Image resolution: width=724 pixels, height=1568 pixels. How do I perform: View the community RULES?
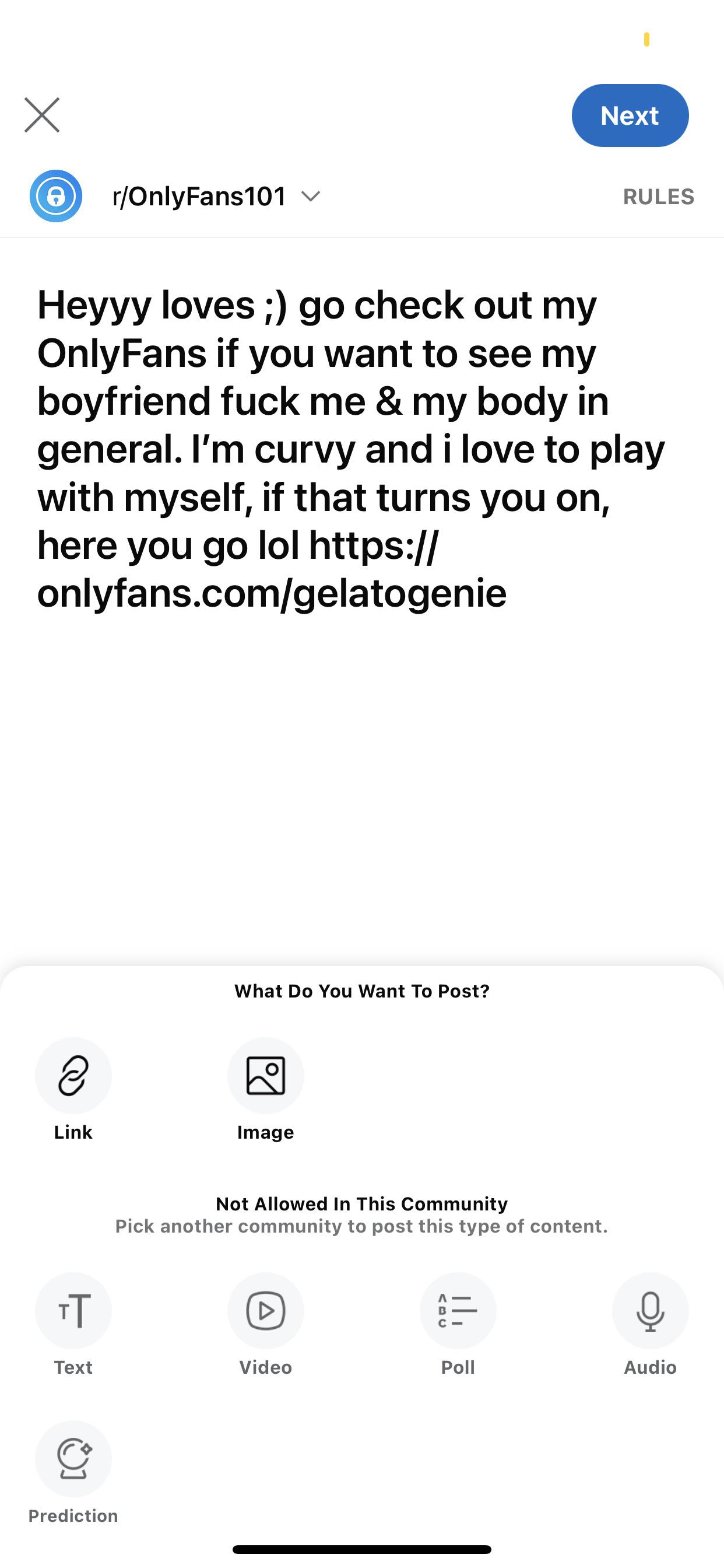[658, 197]
